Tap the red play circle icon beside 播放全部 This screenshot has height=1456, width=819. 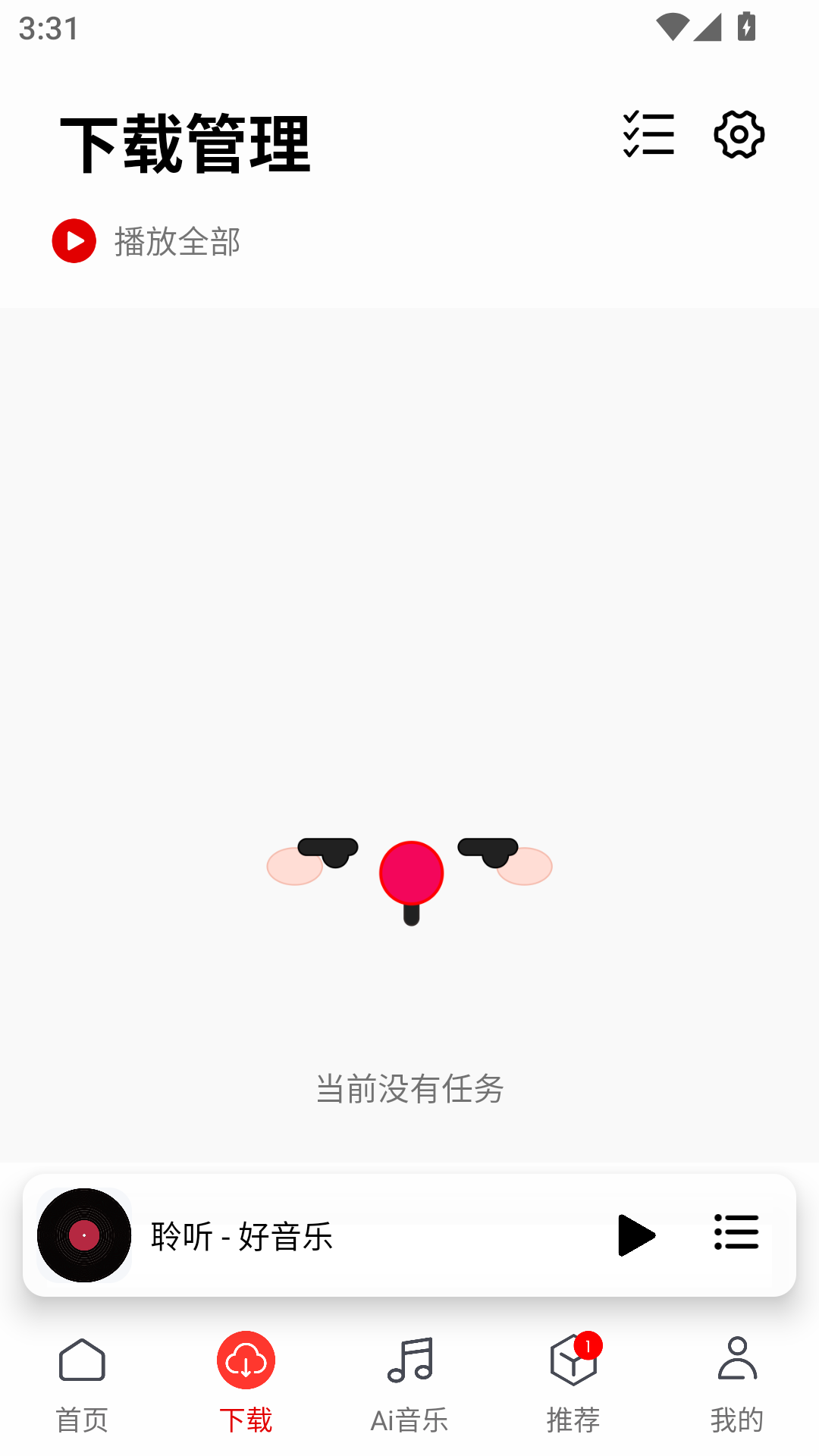(73, 241)
